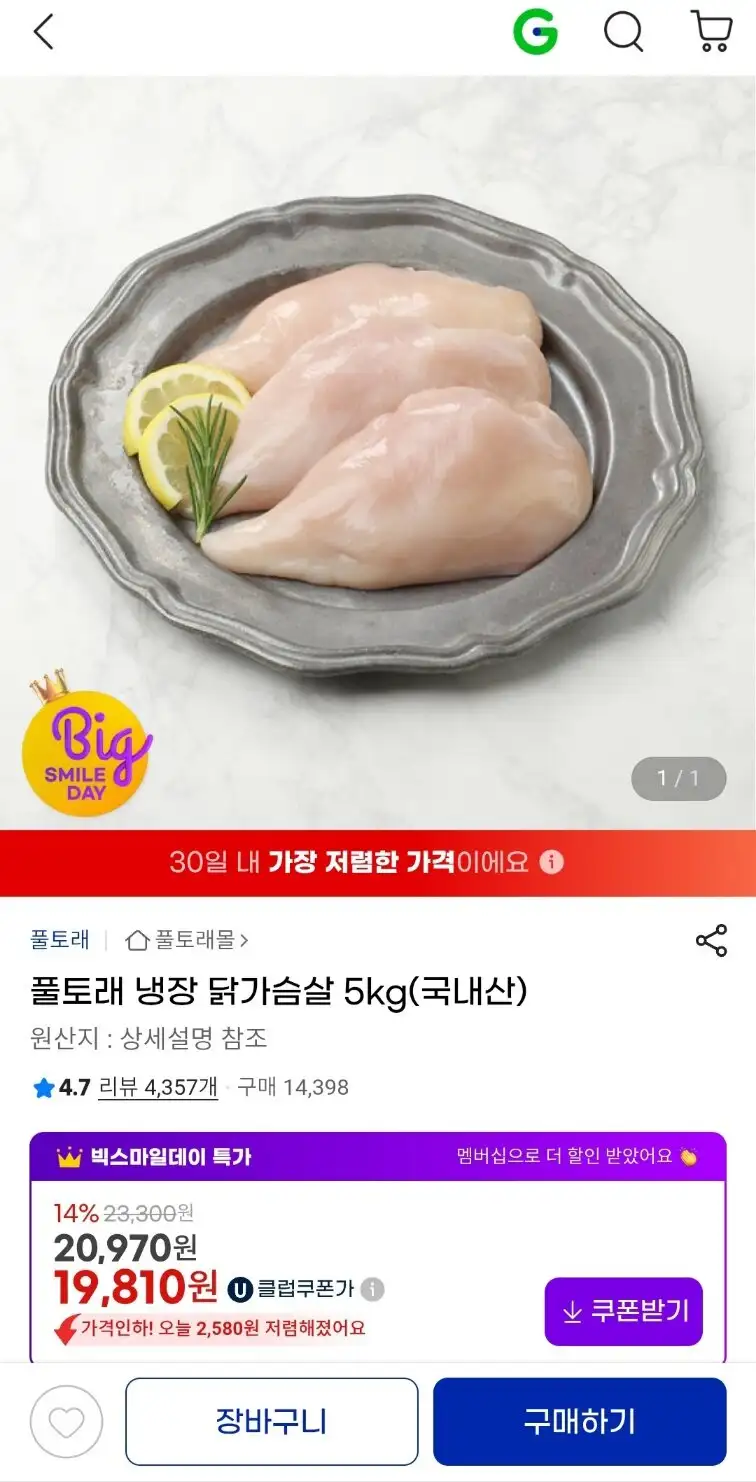The width and height of the screenshot is (756, 1482).
Task: Go back to the previous page
Action: (x=44, y=34)
